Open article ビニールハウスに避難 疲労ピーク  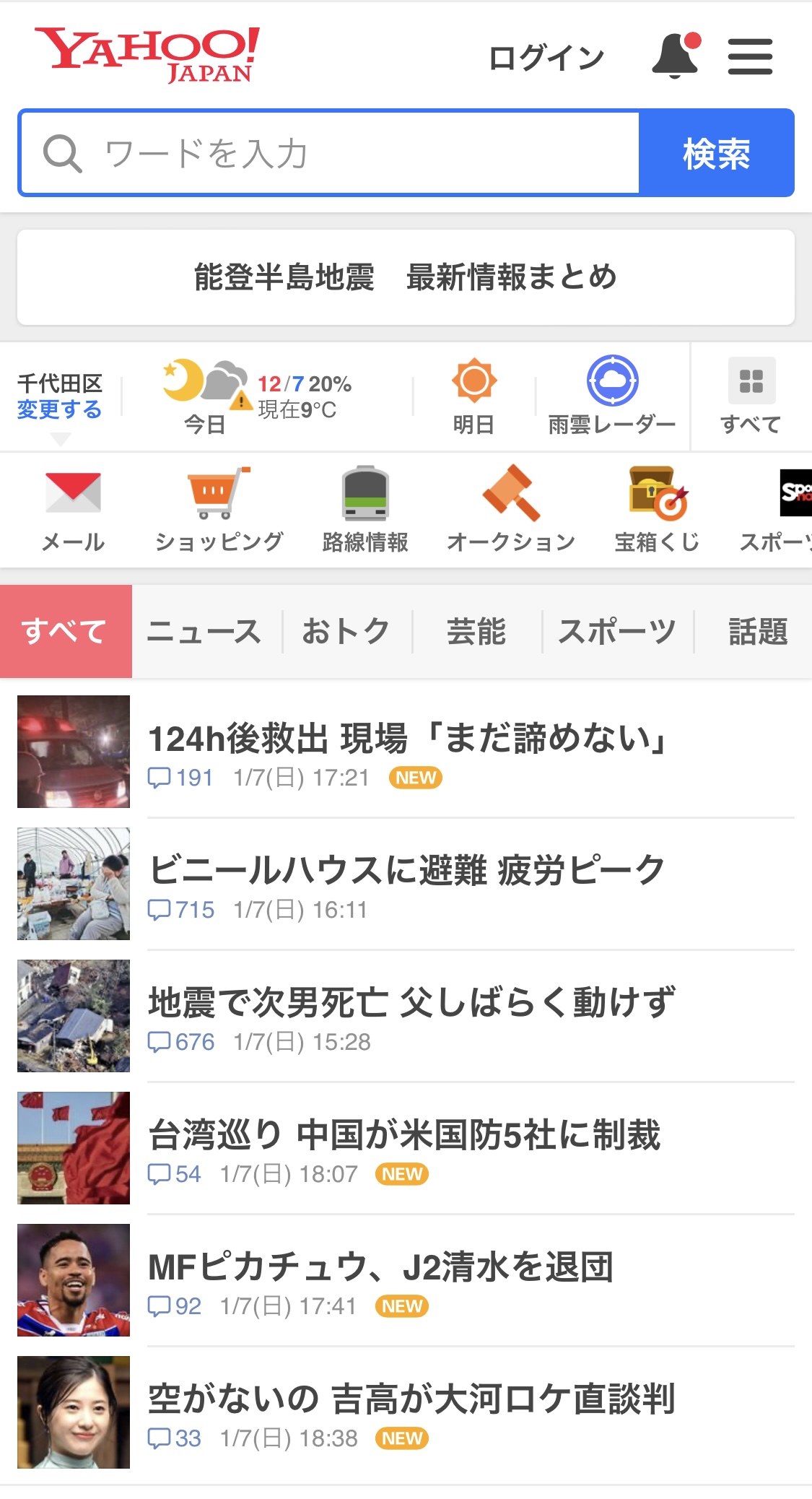click(x=407, y=870)
